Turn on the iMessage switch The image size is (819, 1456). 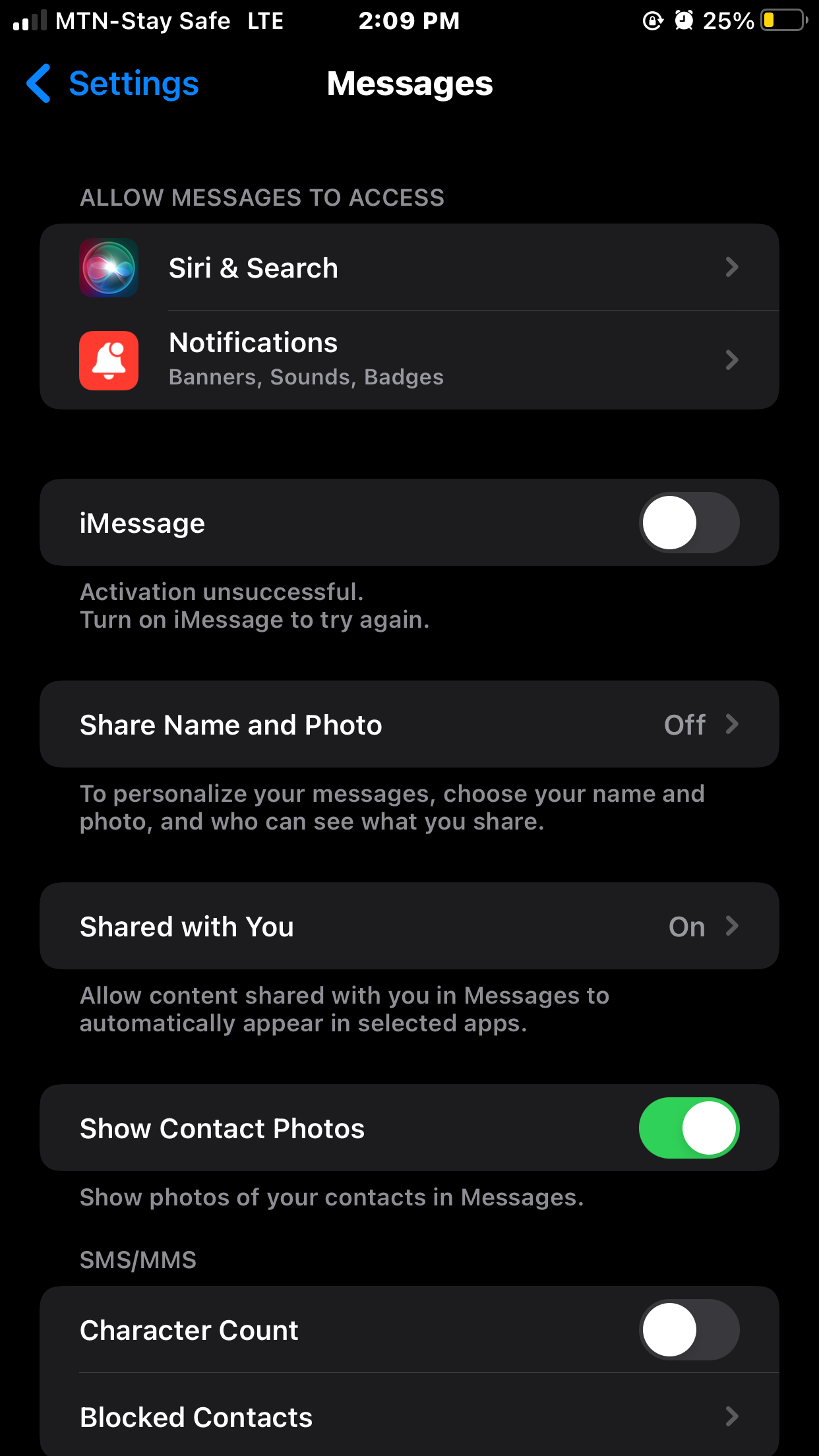point(688,523)
